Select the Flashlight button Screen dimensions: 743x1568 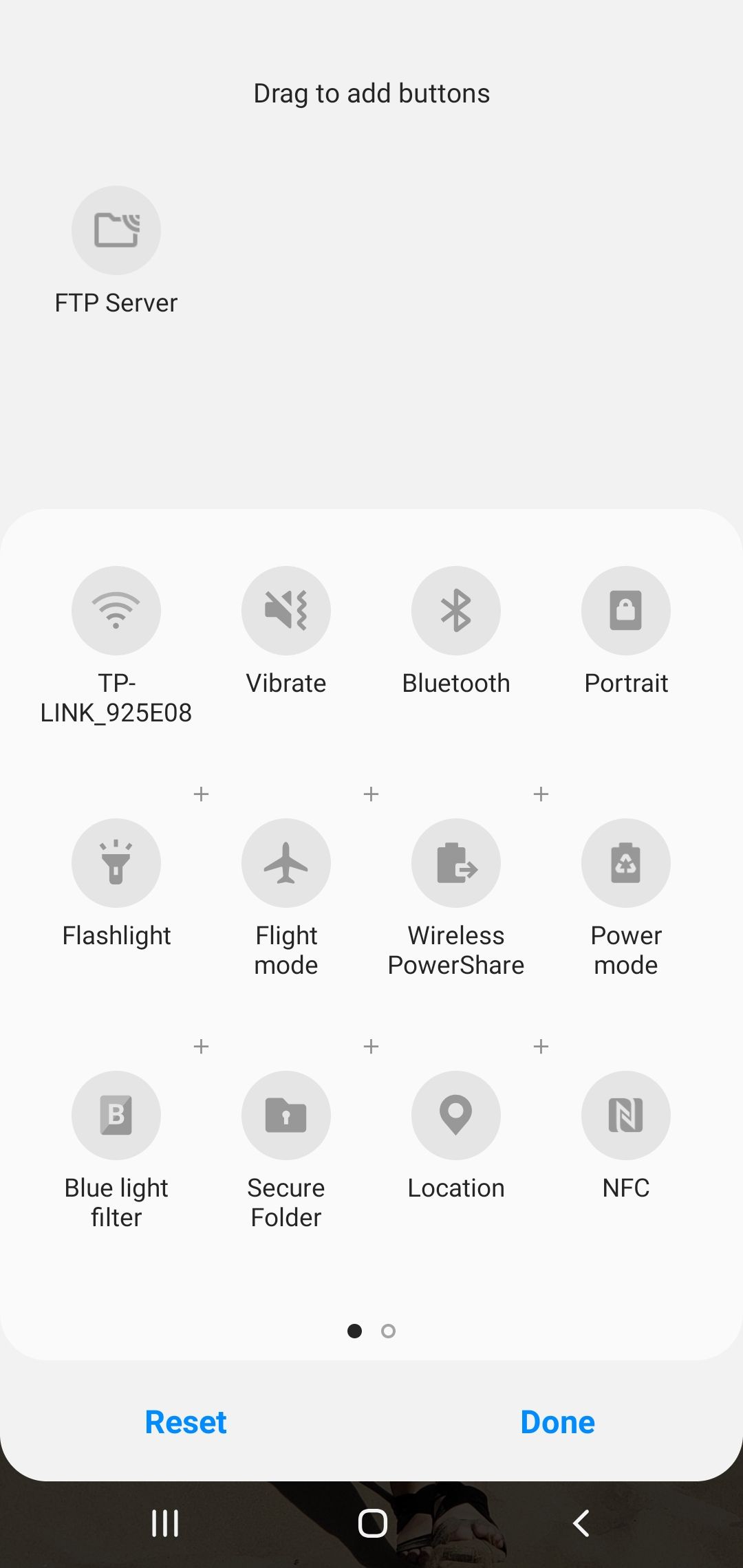(x=116, y=863)
